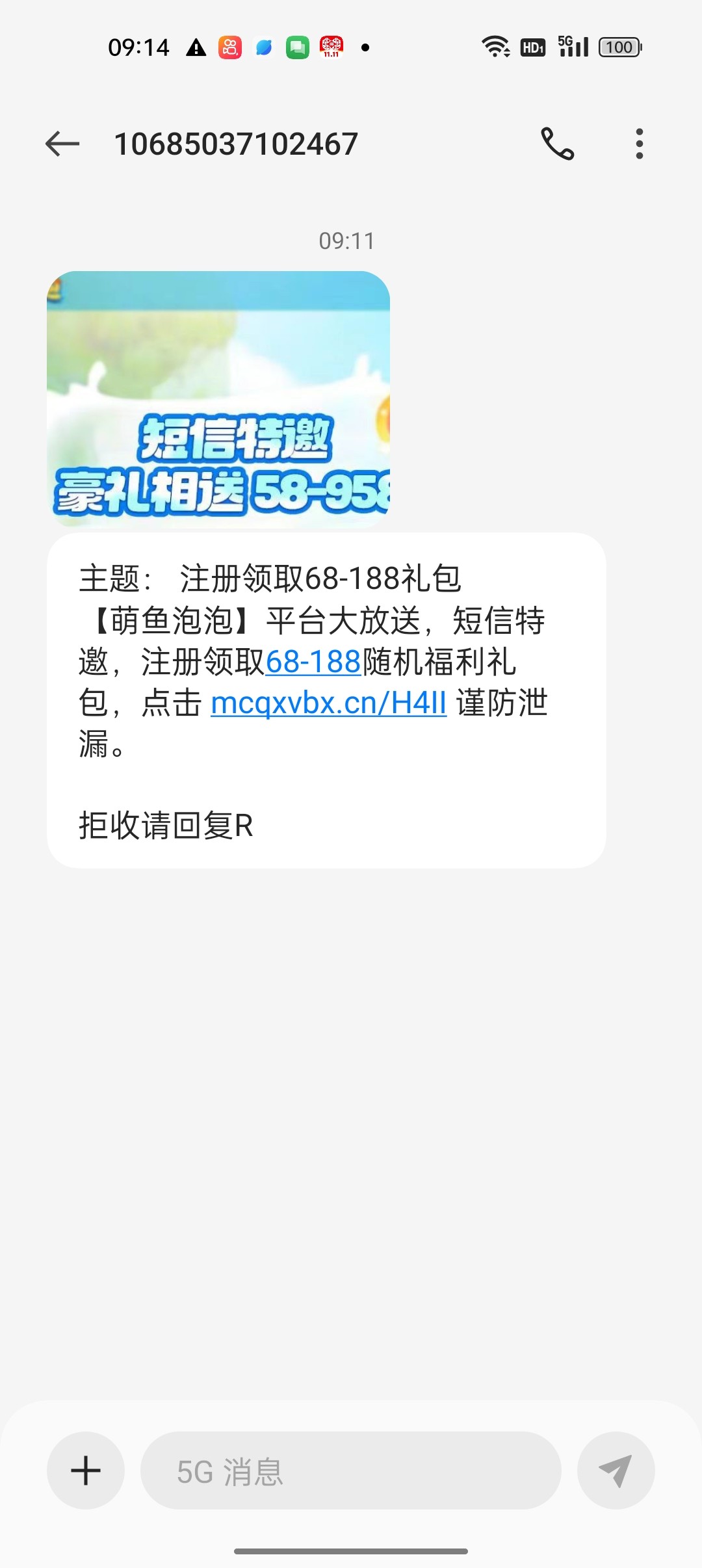
Task: Open the mcqxvbx.cn/H4II link
Action: [x=329, y=703]
